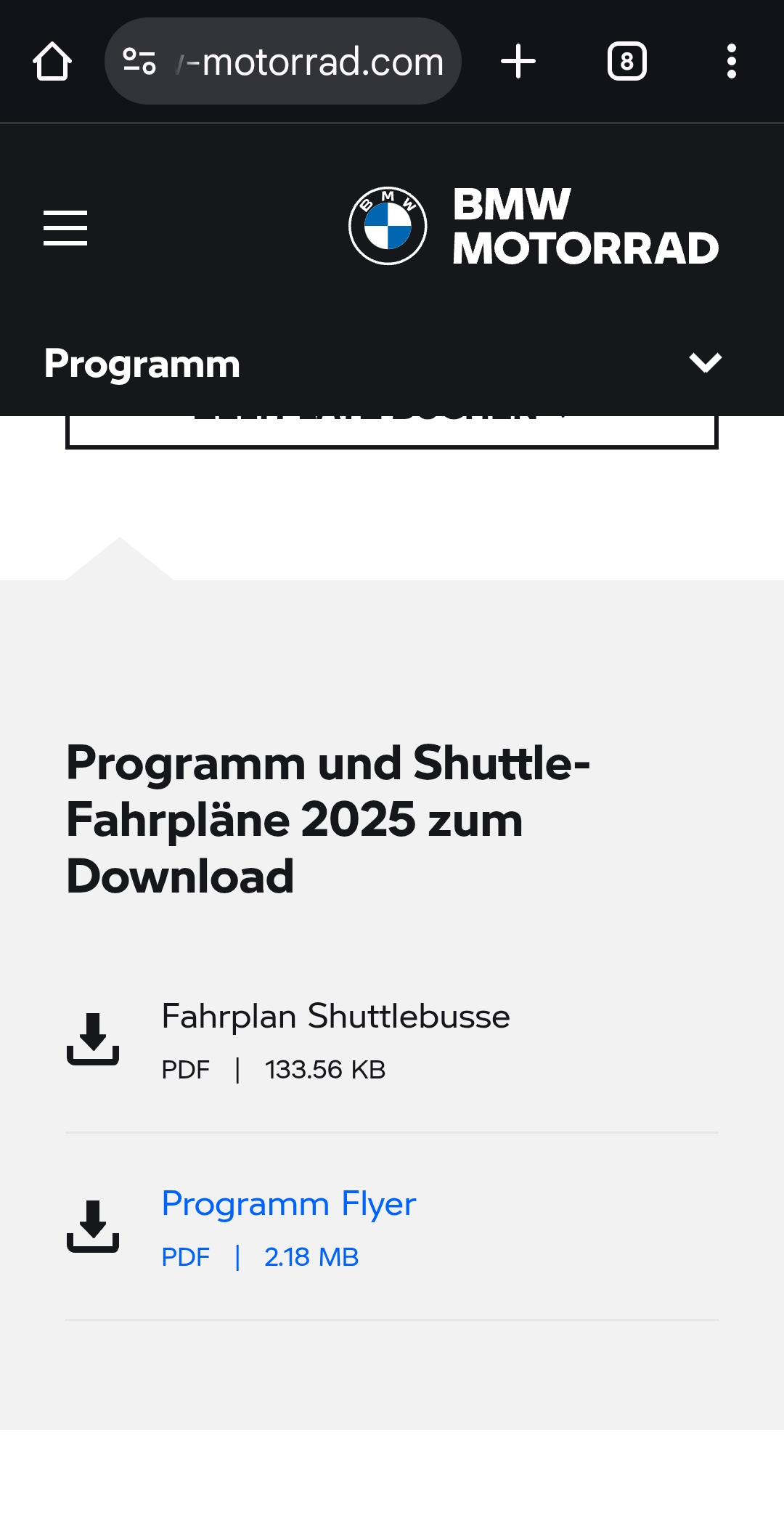
Task: Go to the browser home page
Action: click(52, 62)
